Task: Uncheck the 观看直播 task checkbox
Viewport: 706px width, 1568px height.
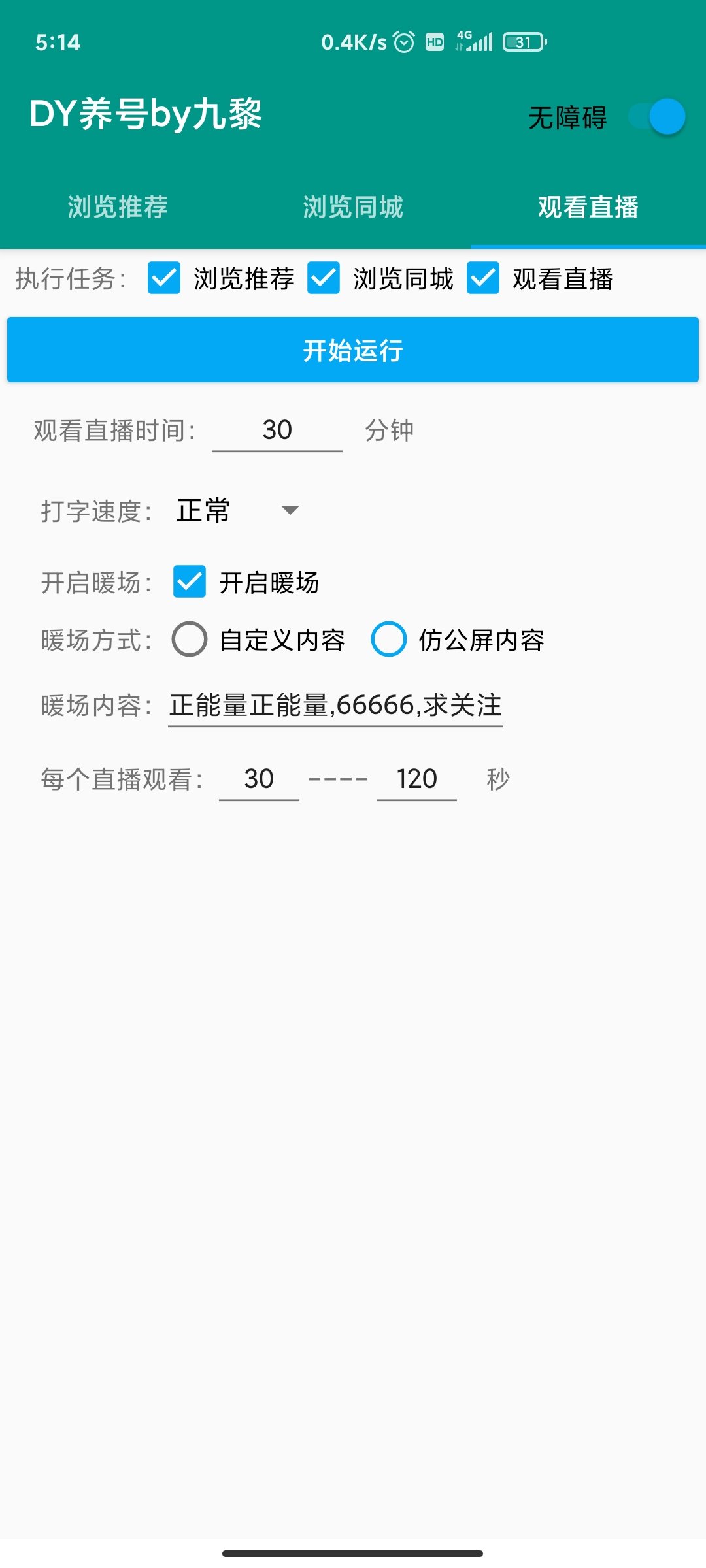Action: (x=484, y=280)
